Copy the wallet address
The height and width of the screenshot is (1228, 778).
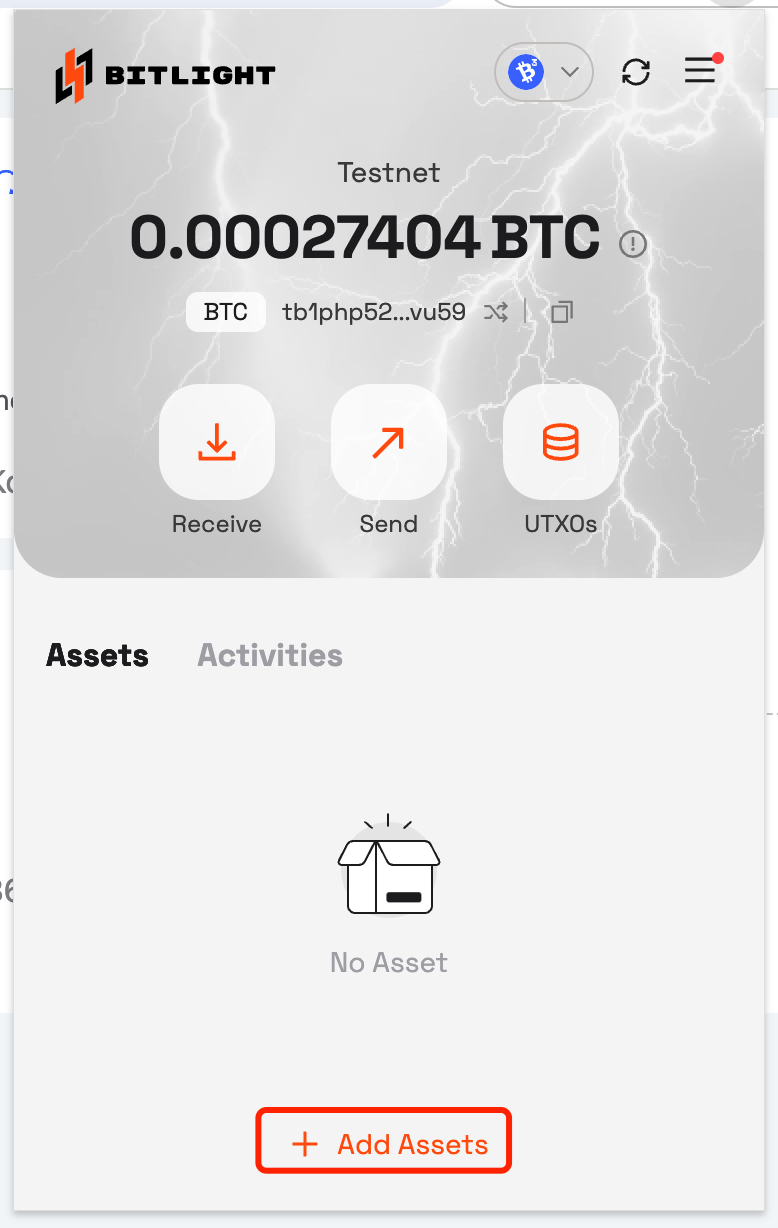tap(562, 312)
